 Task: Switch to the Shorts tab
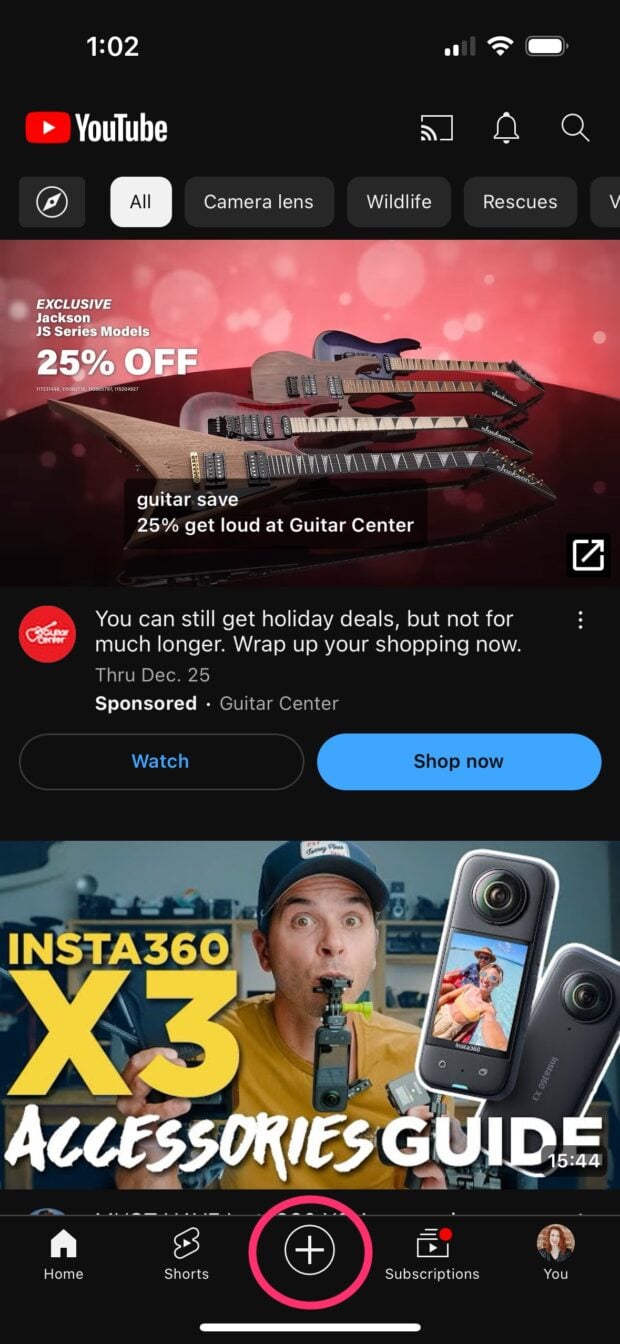click(186, 1255)
